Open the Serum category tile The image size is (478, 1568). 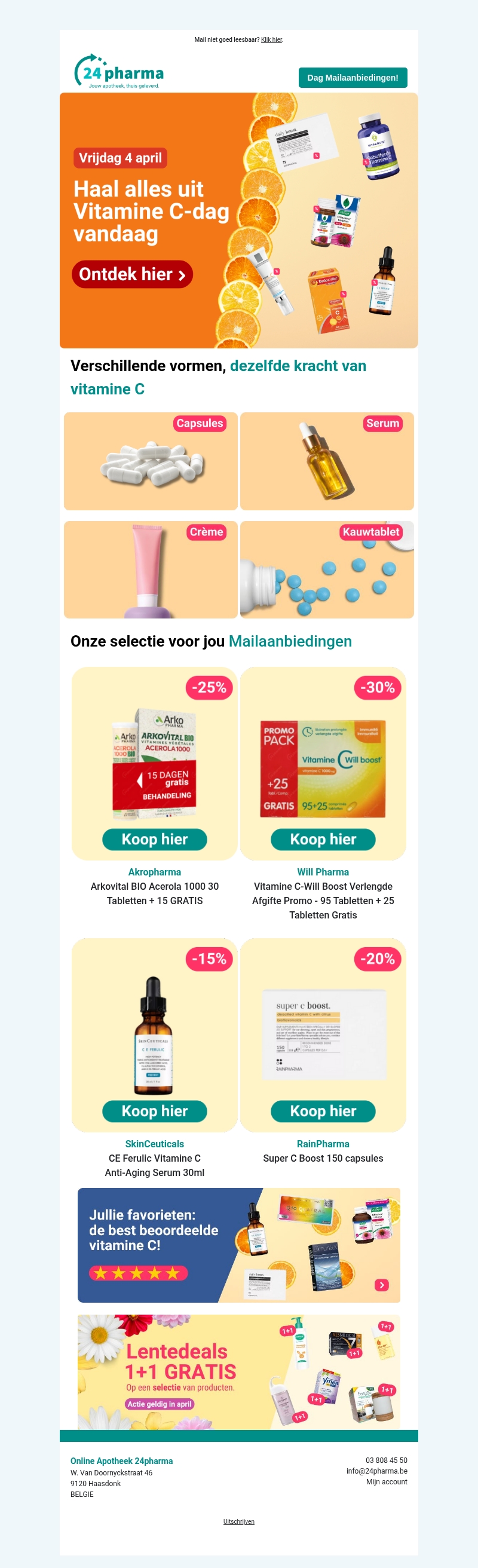(327, 461)
